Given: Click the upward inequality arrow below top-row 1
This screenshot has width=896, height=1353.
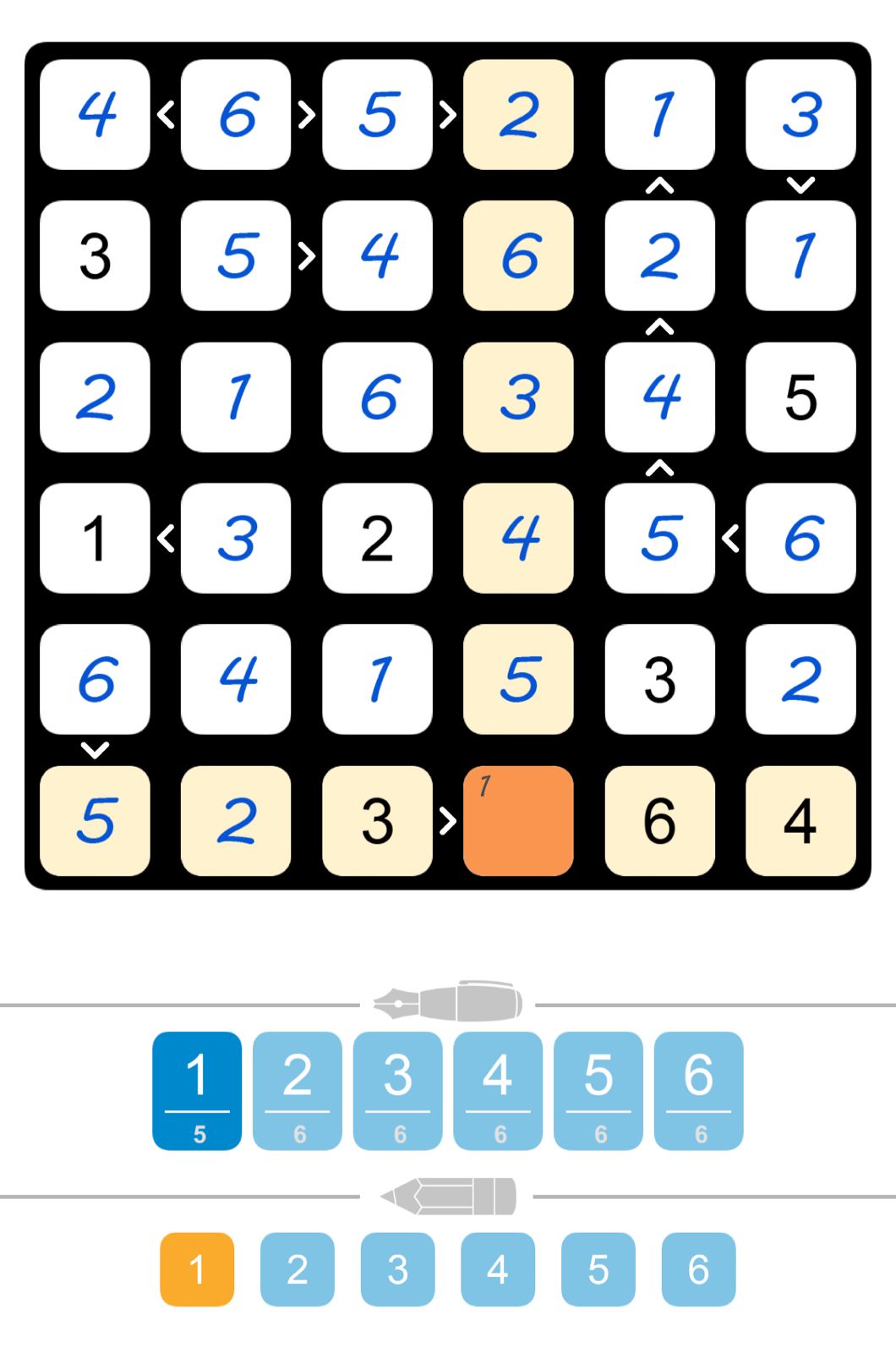Looking at the screenshot, I should (x=660, y=185).
